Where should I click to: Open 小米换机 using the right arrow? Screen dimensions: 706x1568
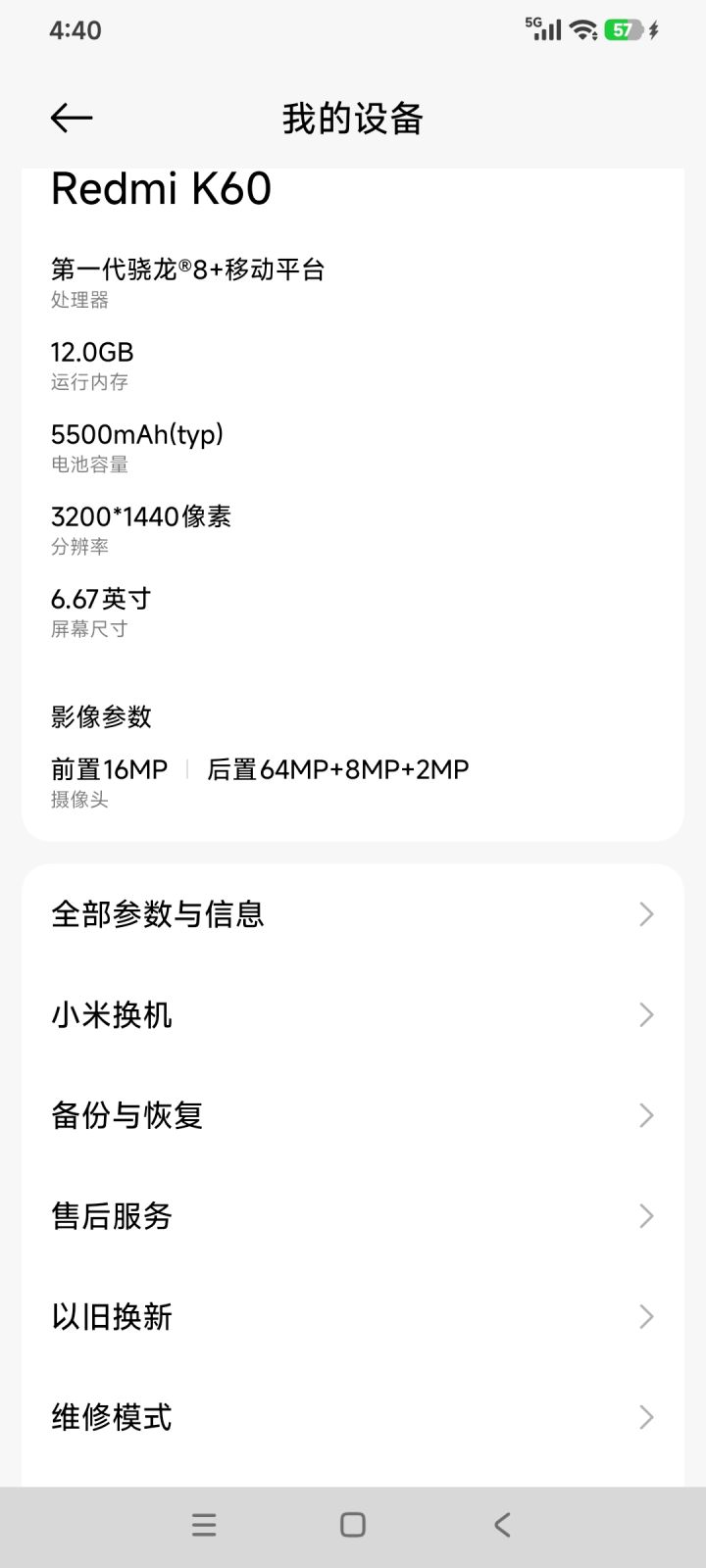[x=645, y=1015]
